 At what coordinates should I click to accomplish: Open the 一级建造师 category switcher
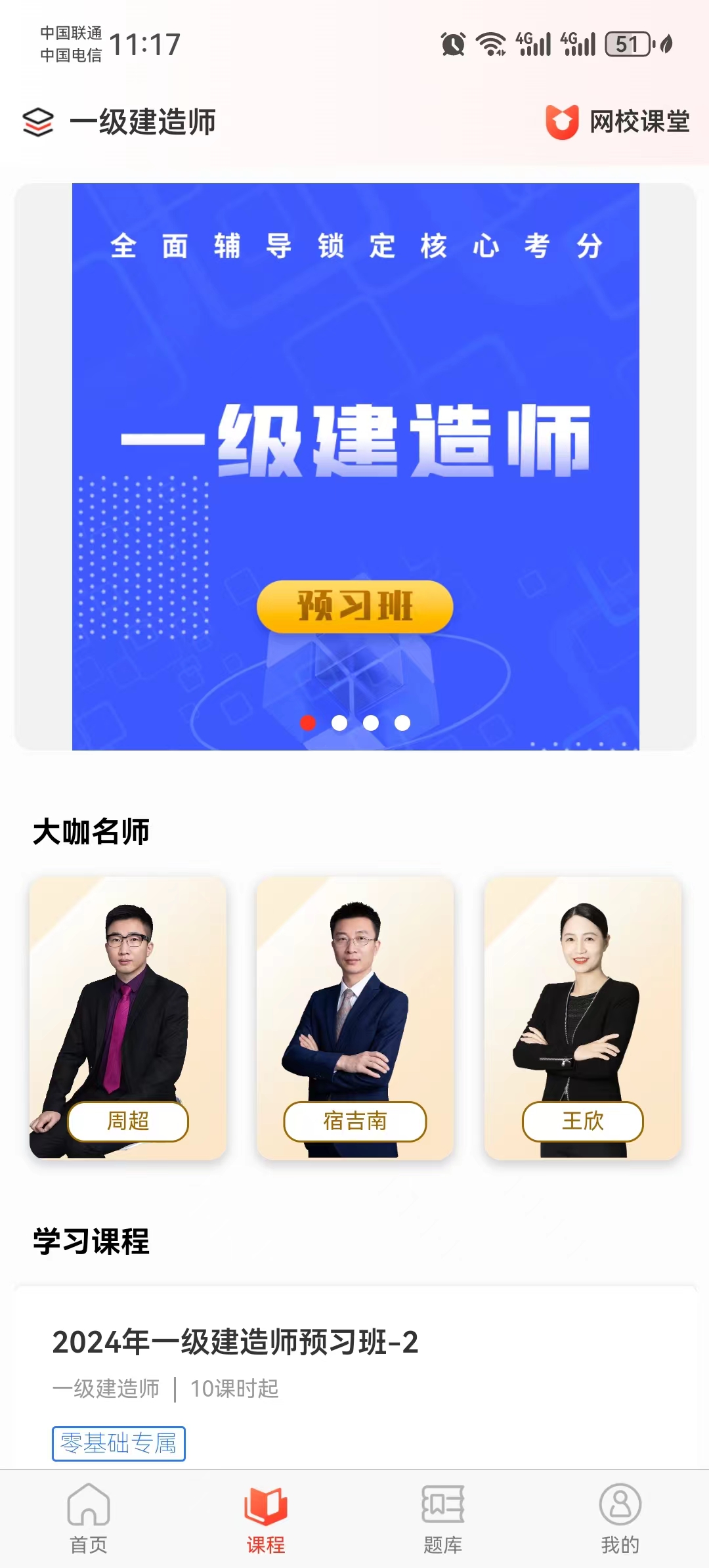tap(119, 123)
